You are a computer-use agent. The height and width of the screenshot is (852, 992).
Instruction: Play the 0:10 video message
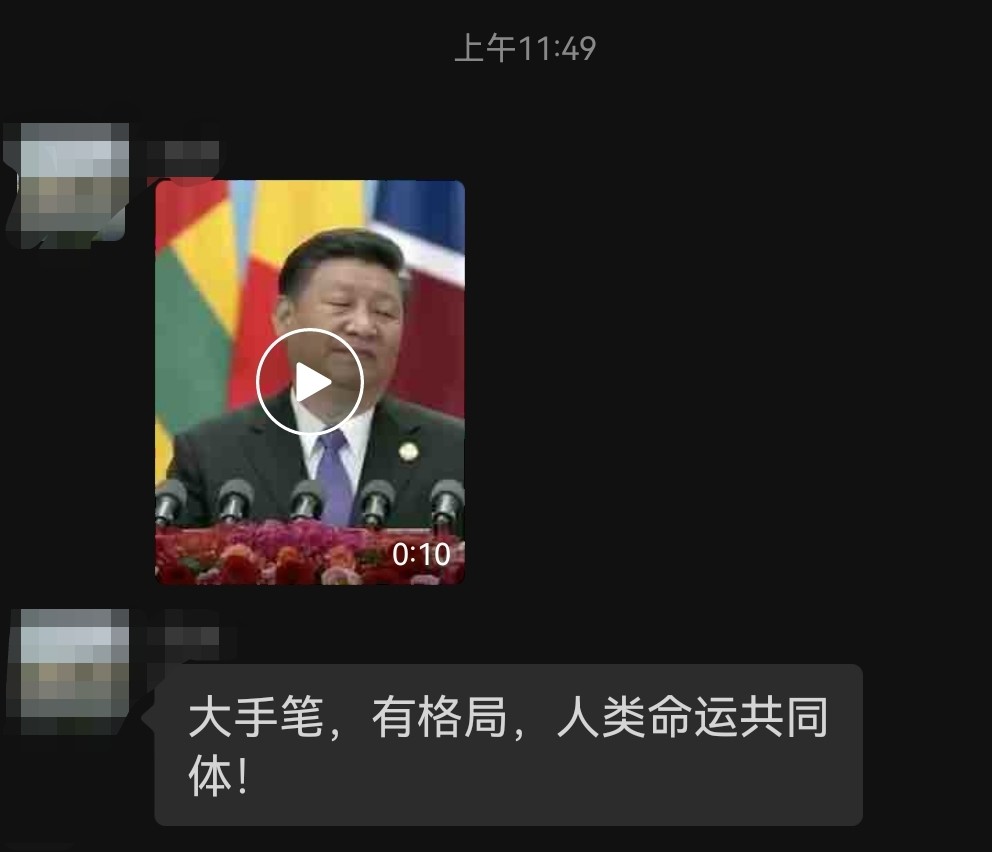(309, 381)
